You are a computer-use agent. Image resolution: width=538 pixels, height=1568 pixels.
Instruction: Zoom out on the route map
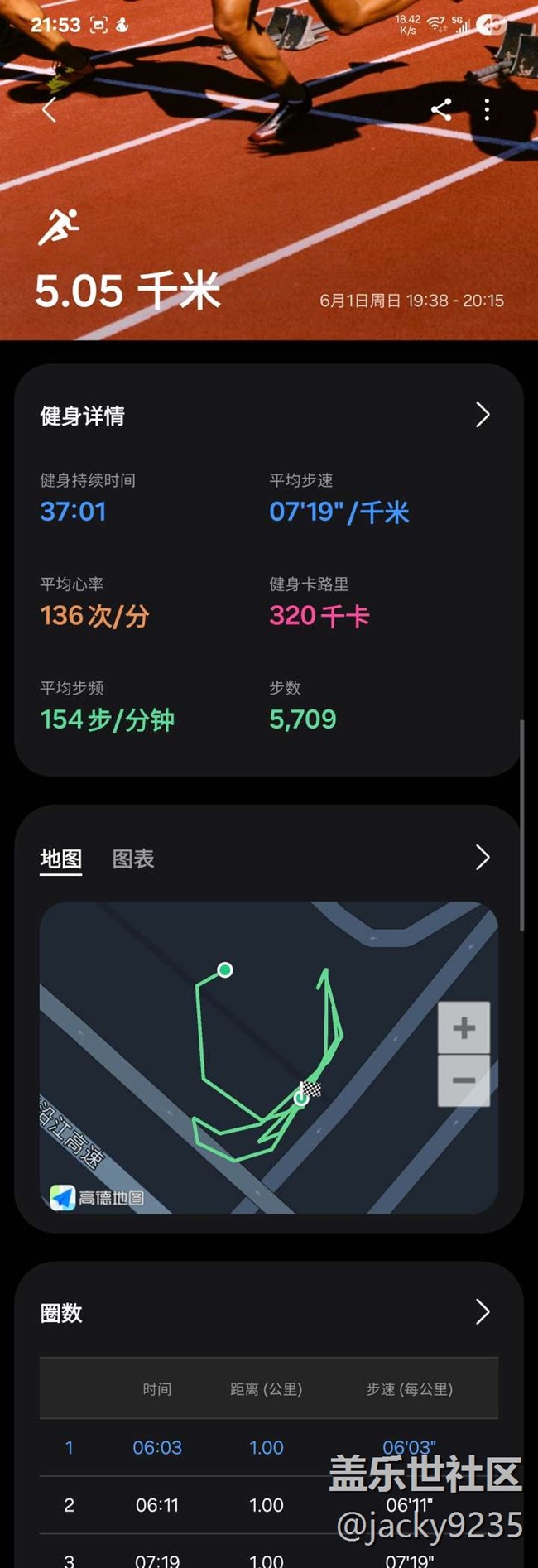tap(464, 1080)
